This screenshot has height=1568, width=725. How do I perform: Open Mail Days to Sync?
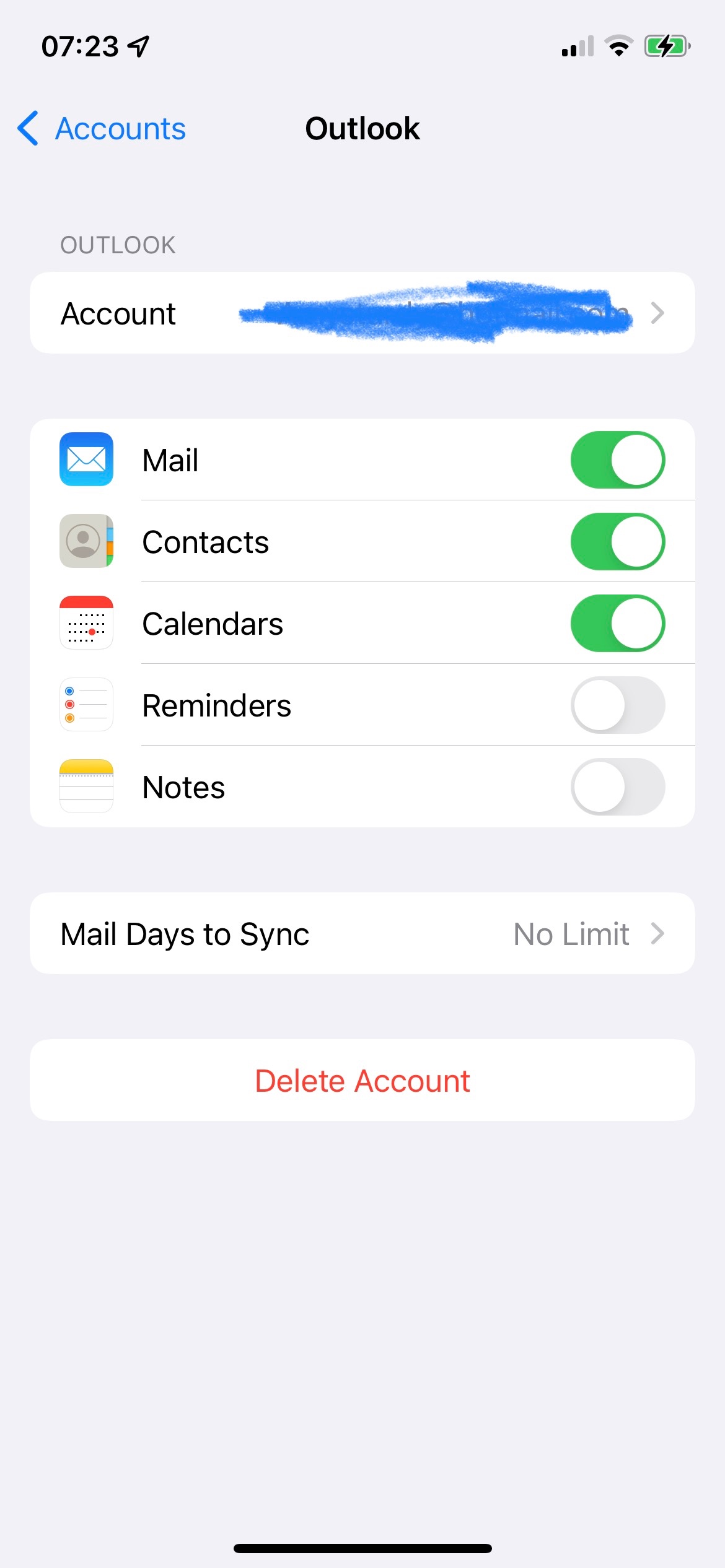click(362, 934)
